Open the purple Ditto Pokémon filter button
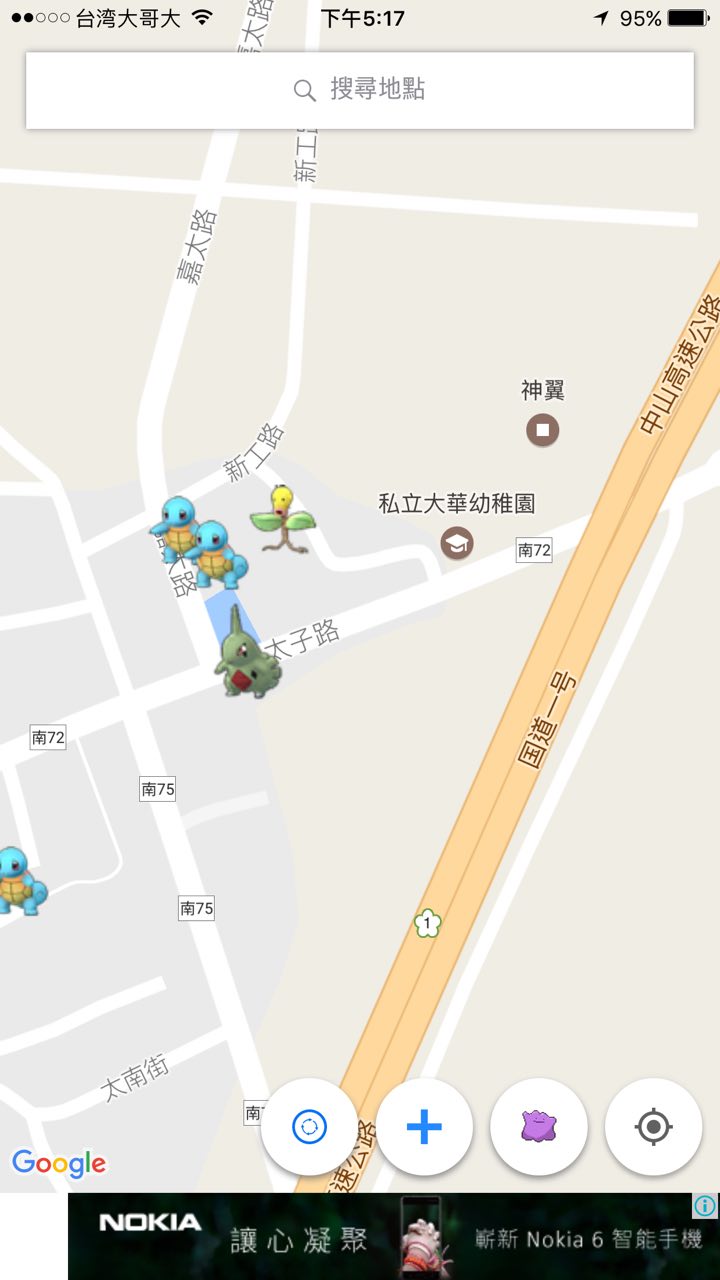This screenshot has width=720, height=1280. 539,1127
